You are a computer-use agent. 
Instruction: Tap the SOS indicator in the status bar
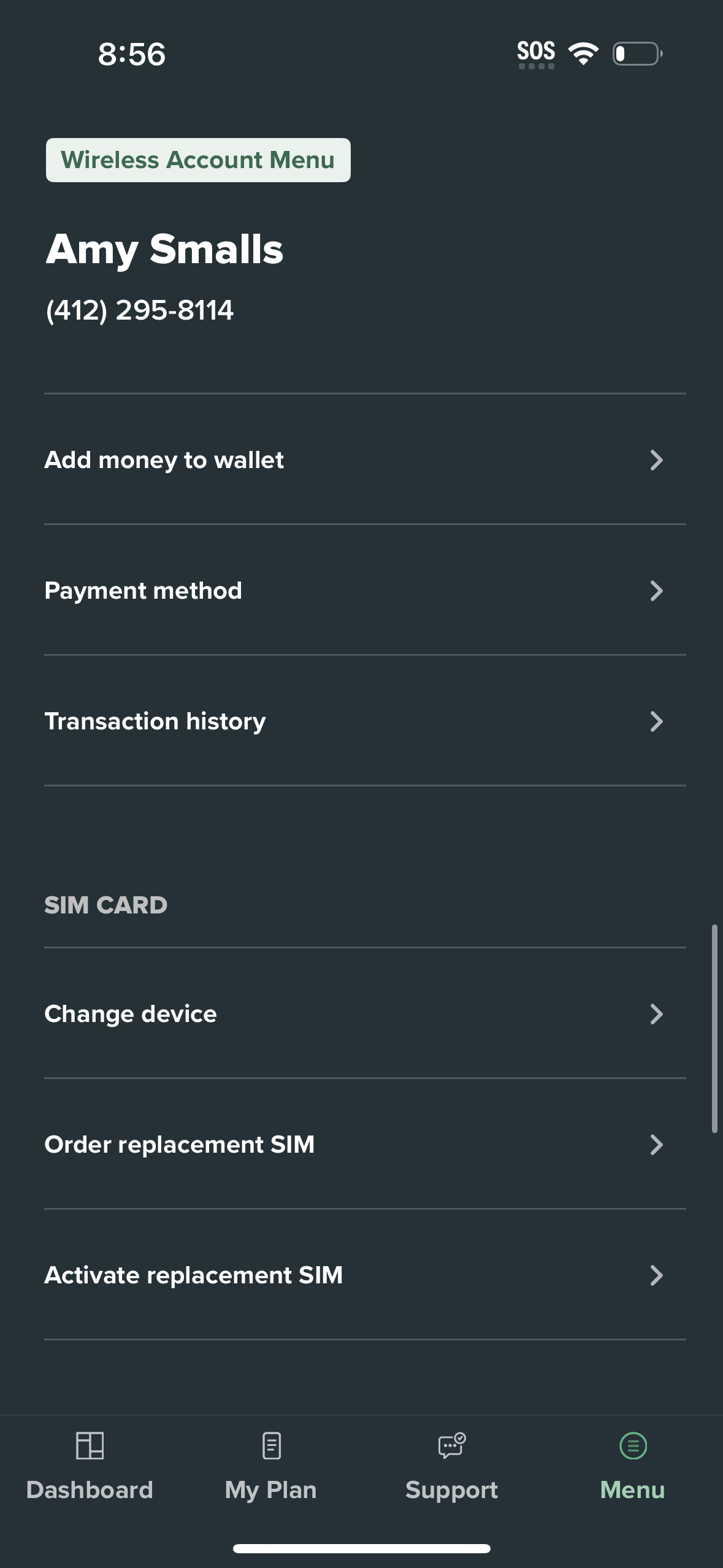536,53
